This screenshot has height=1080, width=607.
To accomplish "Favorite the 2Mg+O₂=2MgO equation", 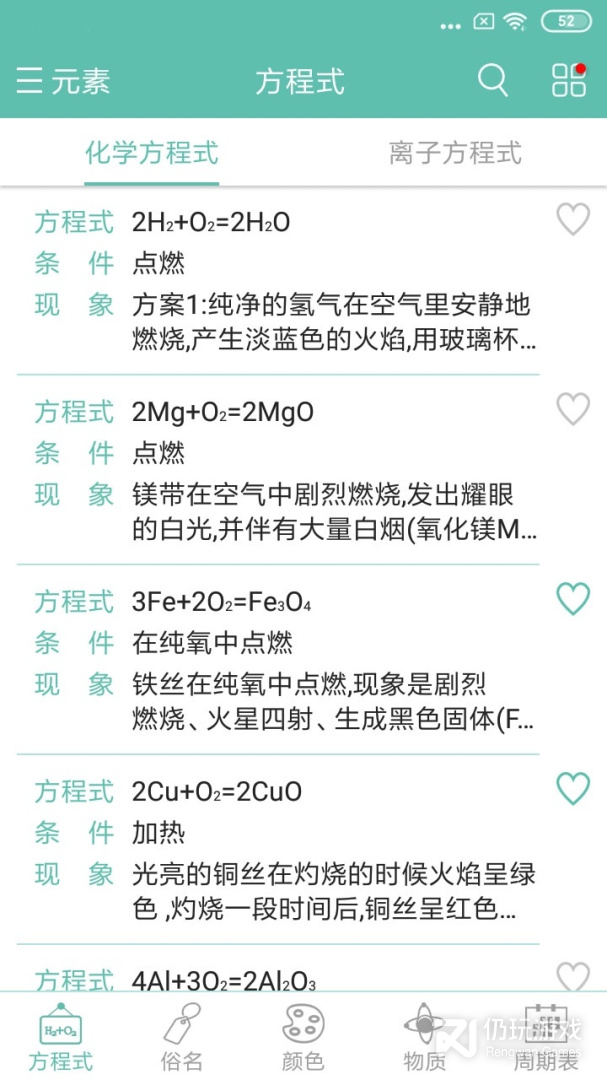I will [573, 408].
